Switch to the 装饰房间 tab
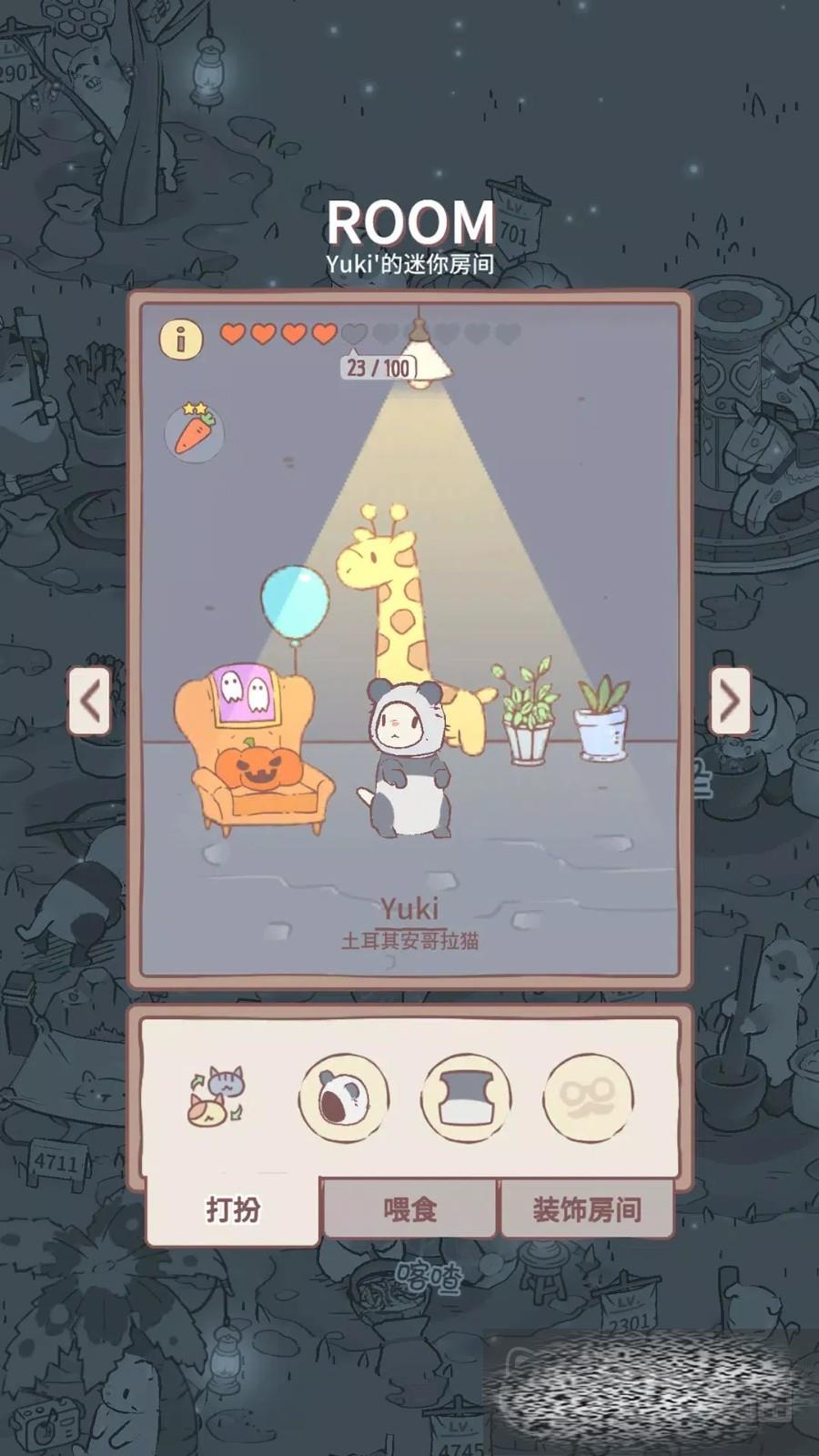This screenshot has width=819, height=1456. pyautogui.click(x=587, y=1209)
